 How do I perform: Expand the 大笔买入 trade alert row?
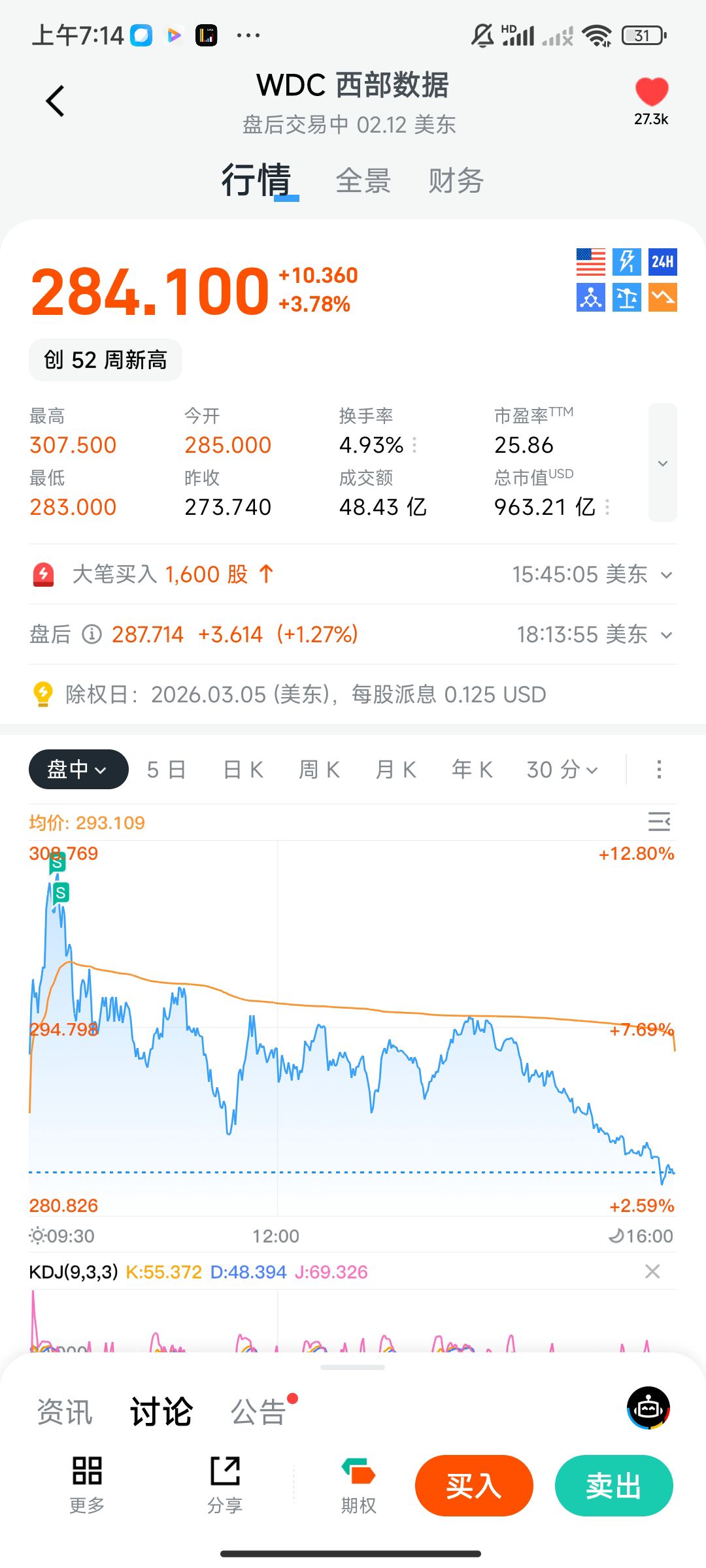[x=666, y=575]
